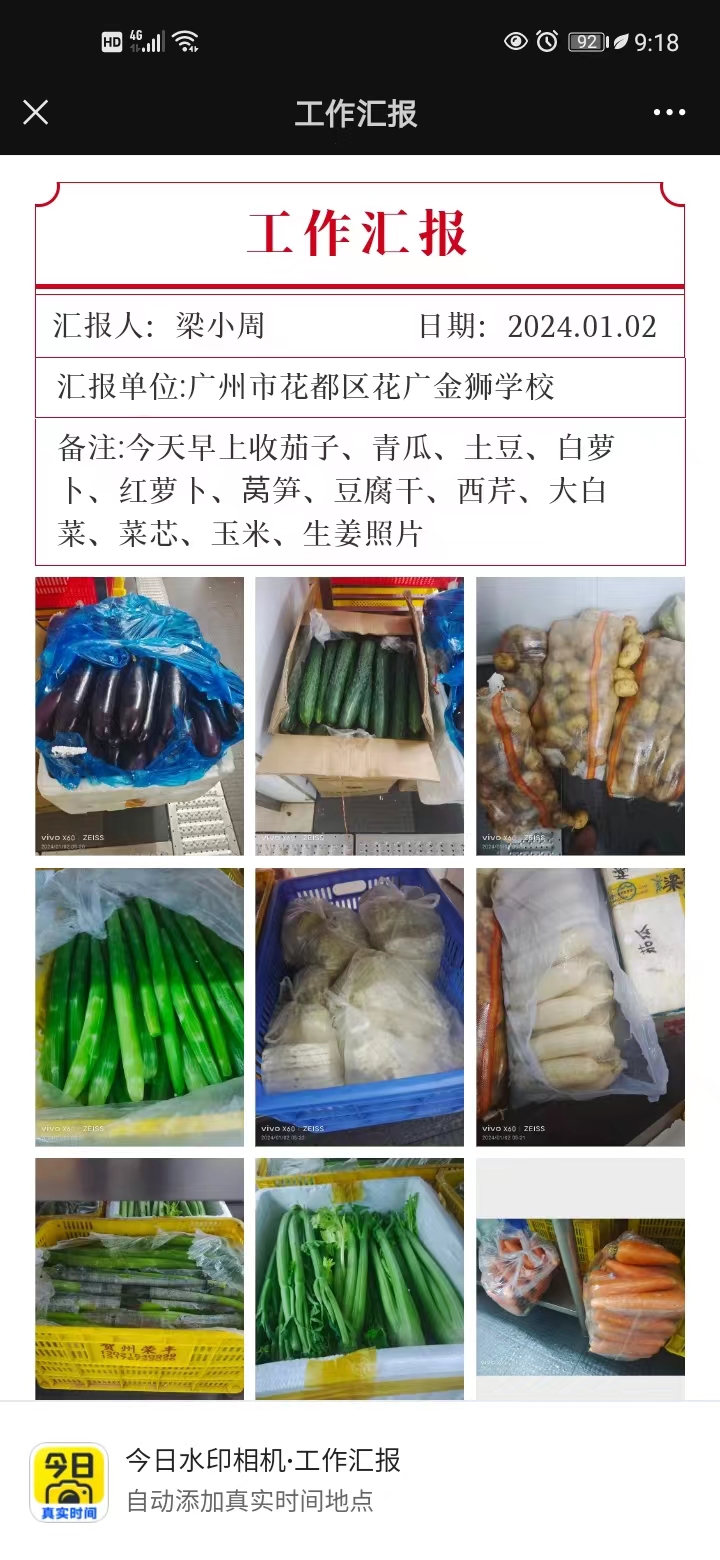Close the 工作汇报 page

point(35,112)
